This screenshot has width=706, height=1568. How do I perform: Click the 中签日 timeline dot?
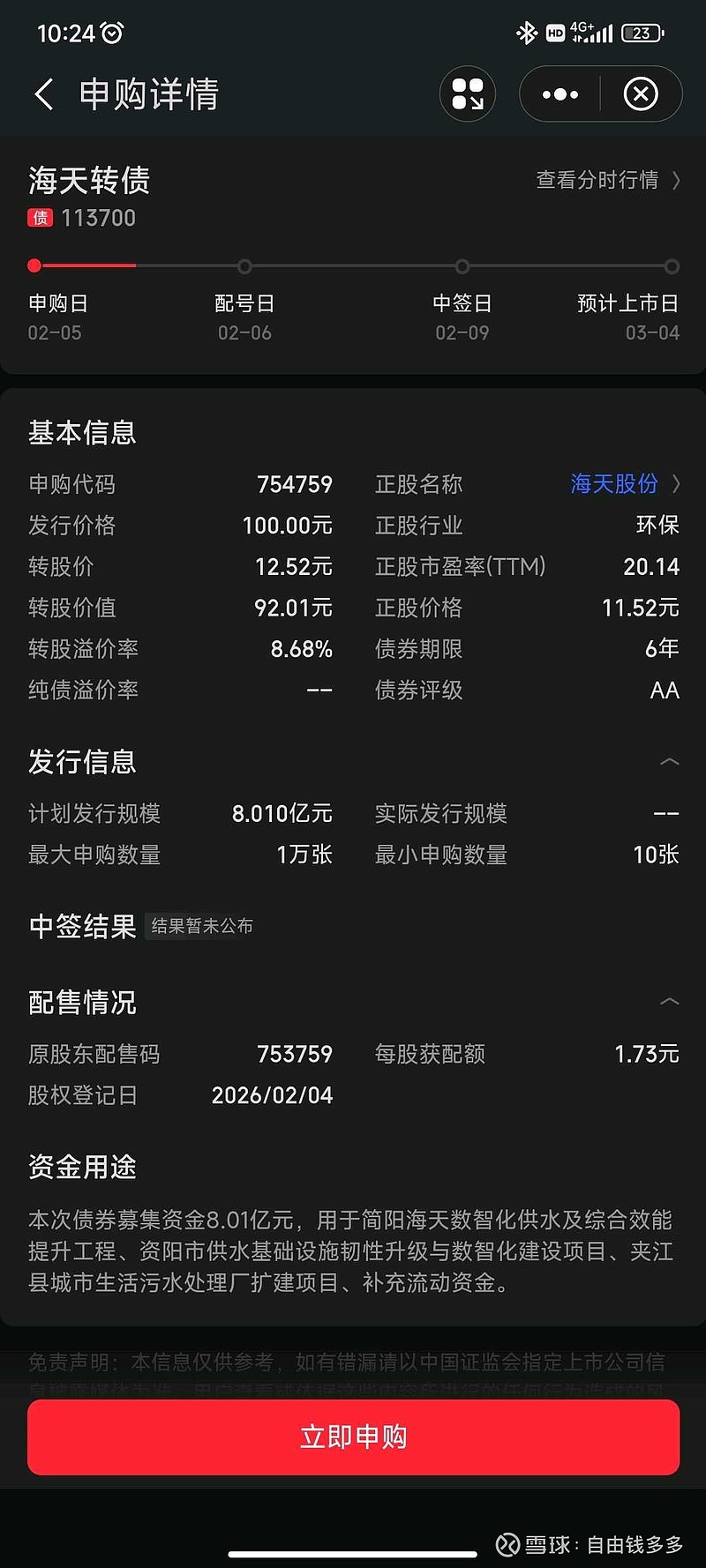tap(462, 265)
